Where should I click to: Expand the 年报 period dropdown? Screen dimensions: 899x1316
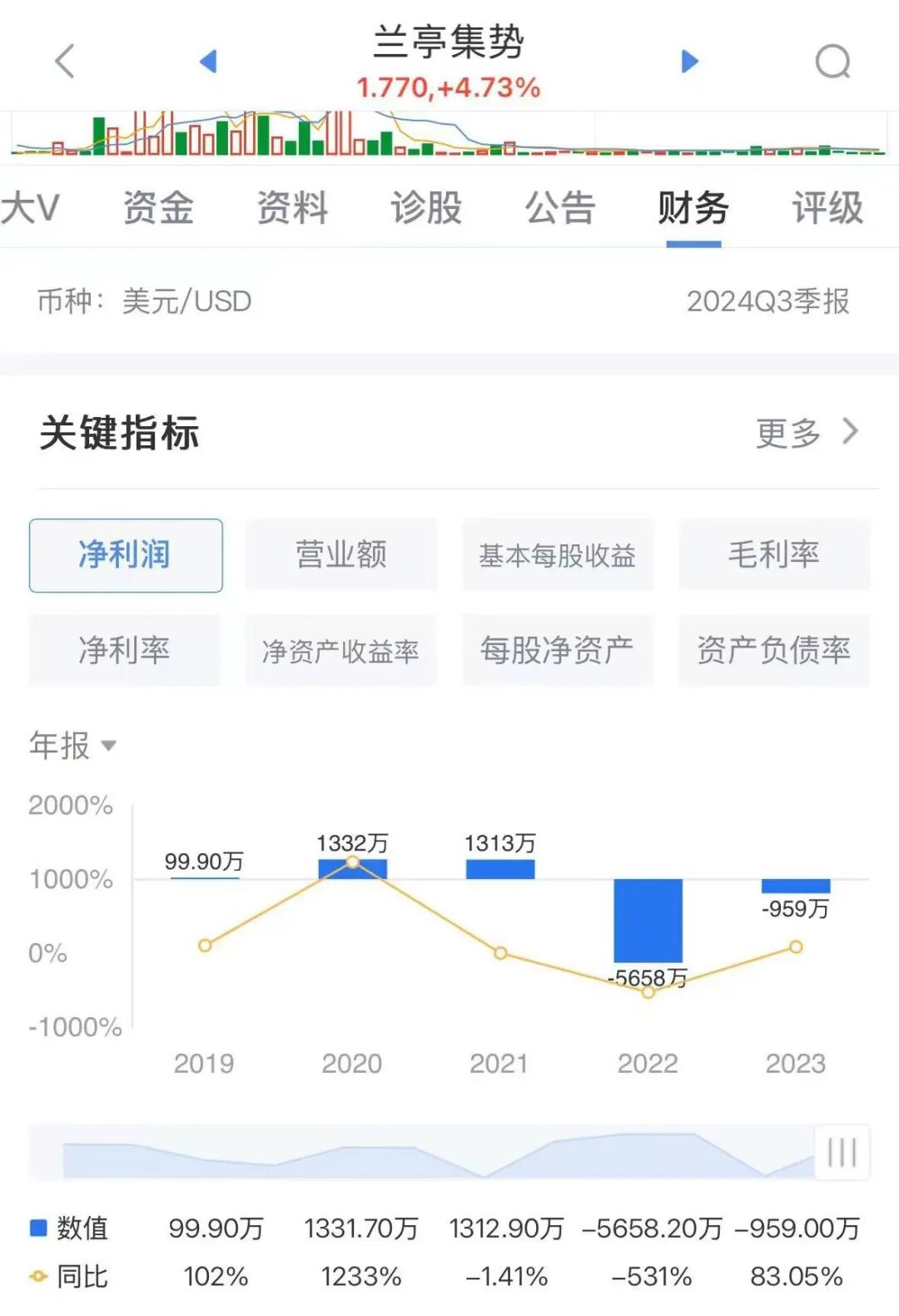coord(72,745)
